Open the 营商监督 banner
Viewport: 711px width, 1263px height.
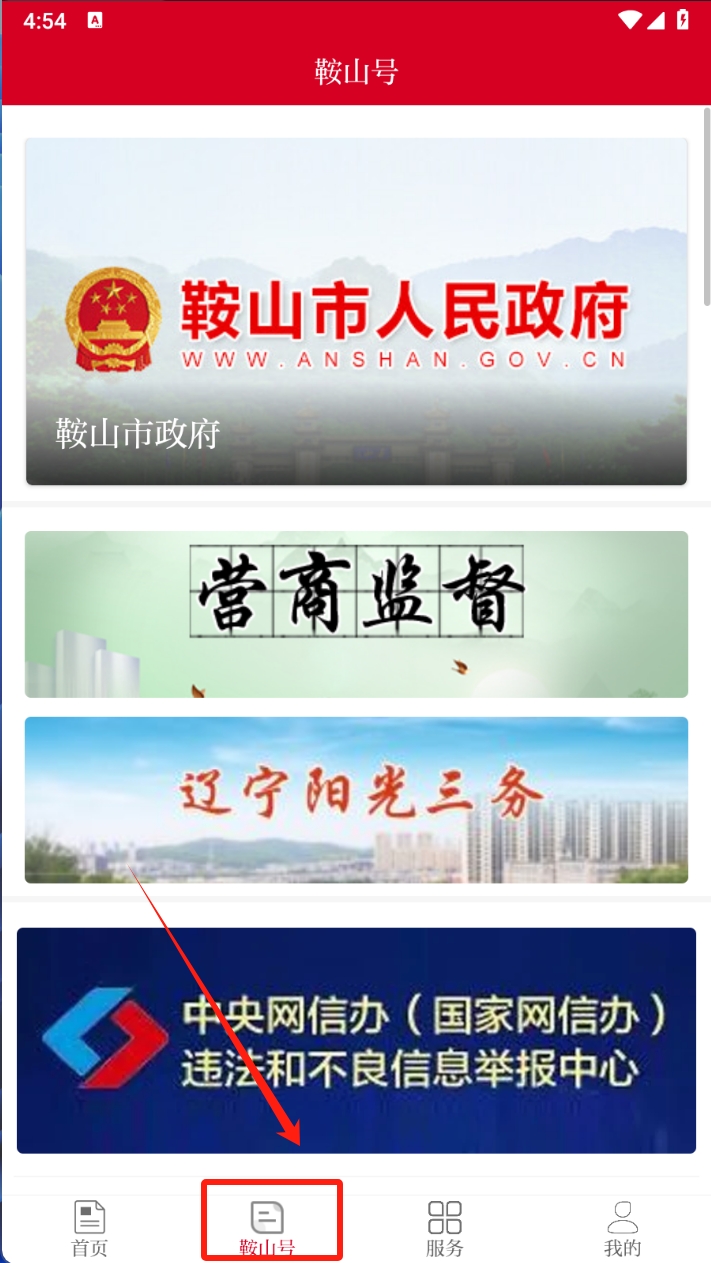point(356,614)
